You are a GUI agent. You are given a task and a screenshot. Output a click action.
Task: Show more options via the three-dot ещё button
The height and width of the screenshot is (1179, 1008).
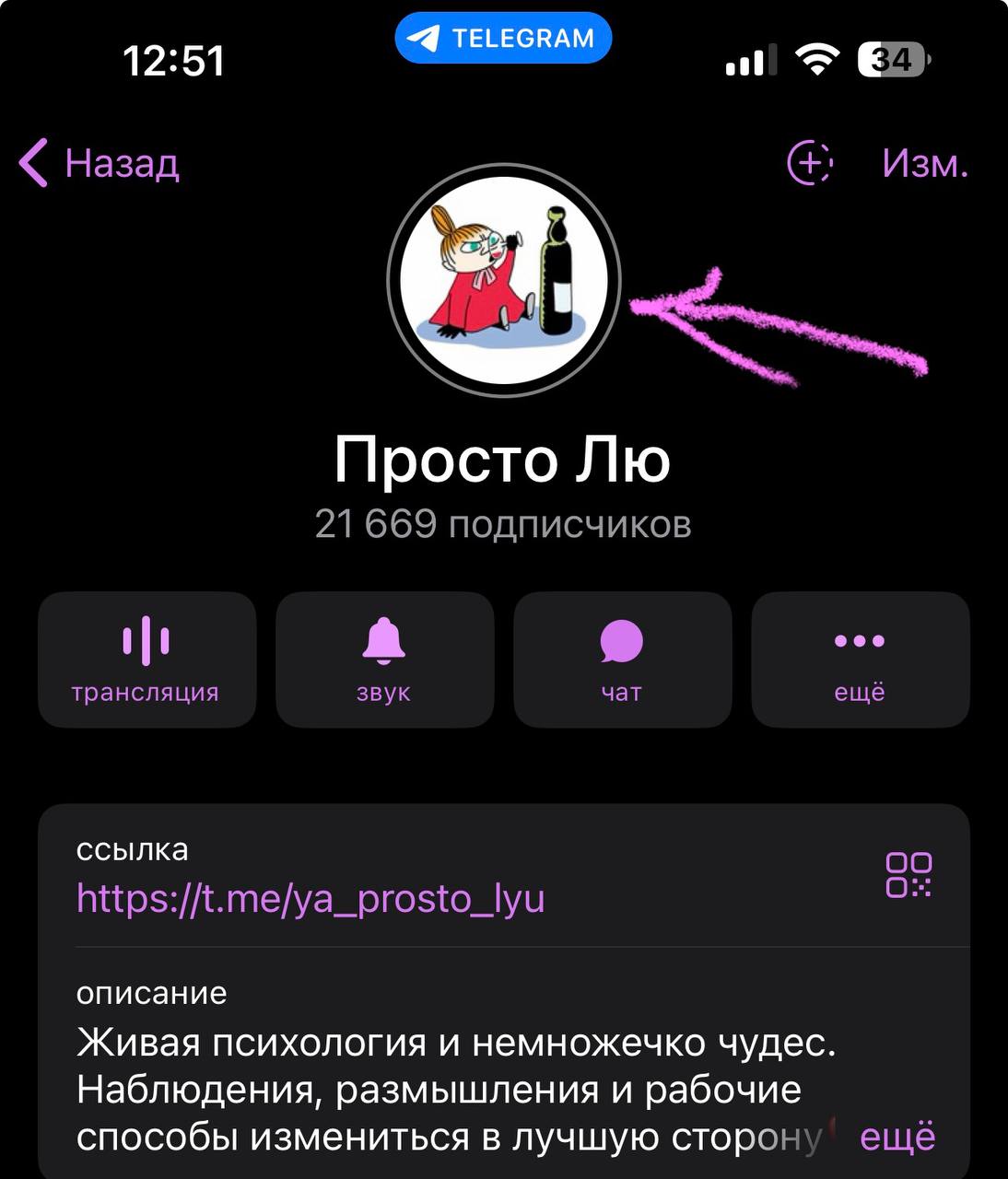pyautogui.click(x=860, y=660)
